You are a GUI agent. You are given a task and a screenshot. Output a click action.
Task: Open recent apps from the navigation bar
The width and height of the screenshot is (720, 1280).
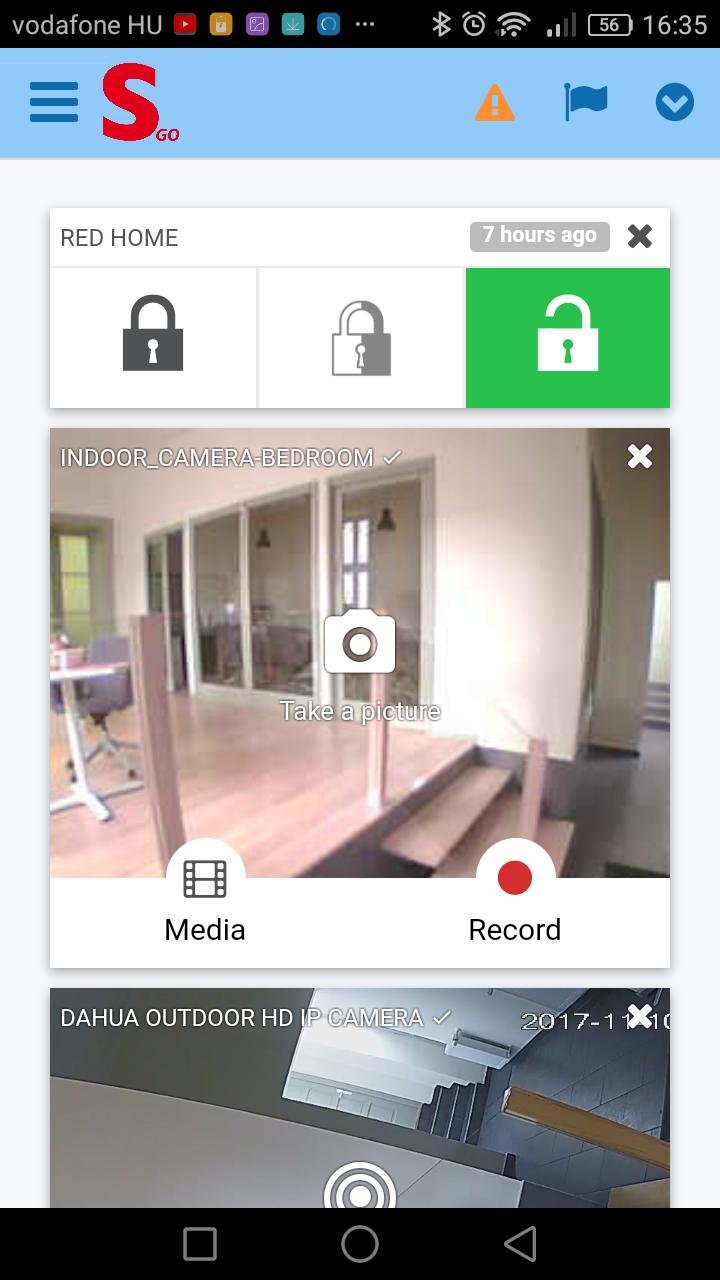click(200, 1244)
